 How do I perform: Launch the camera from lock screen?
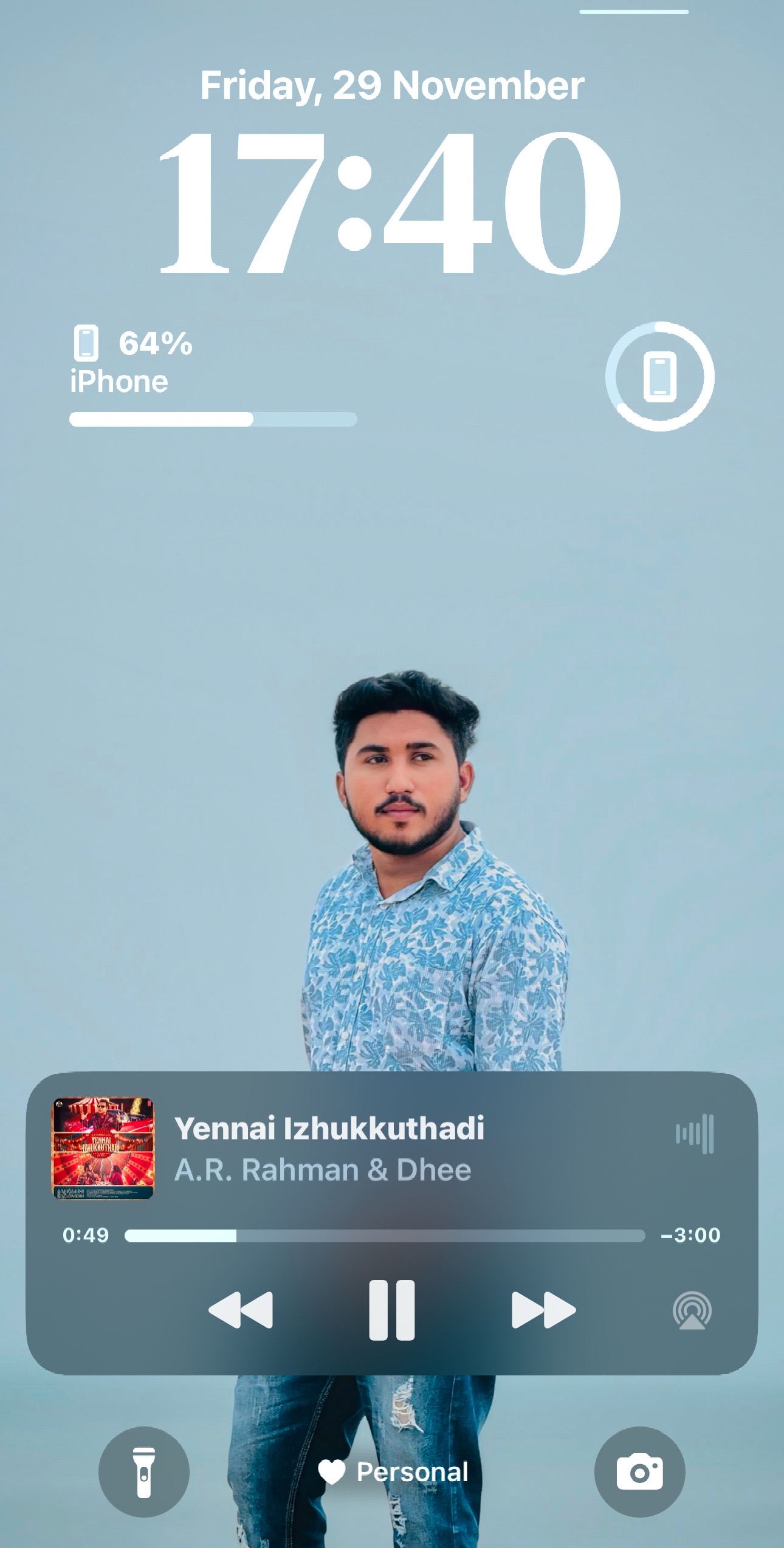639,1471
